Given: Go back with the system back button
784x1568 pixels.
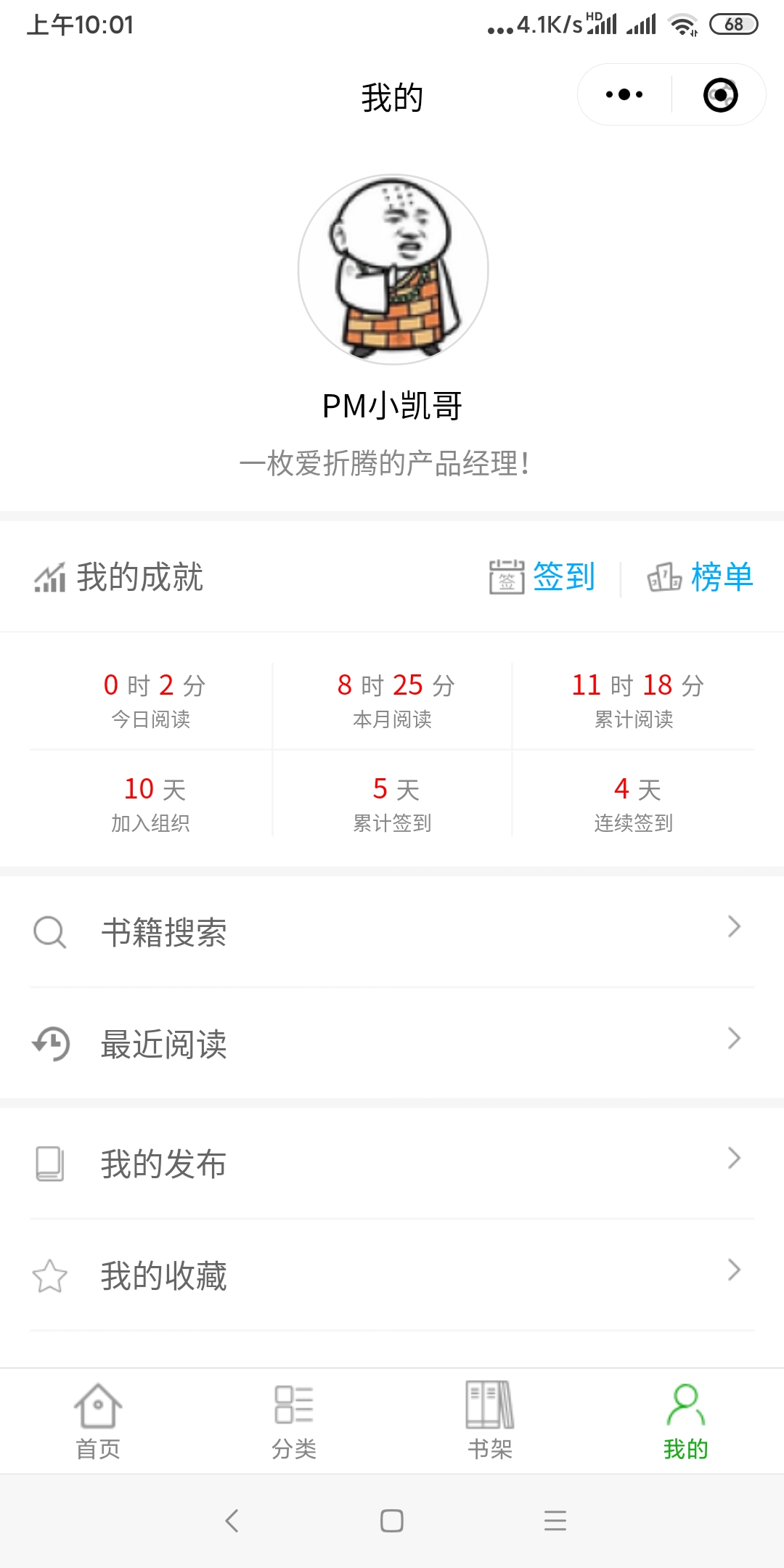Looking at the screenshot, I should coord(232,1520).
